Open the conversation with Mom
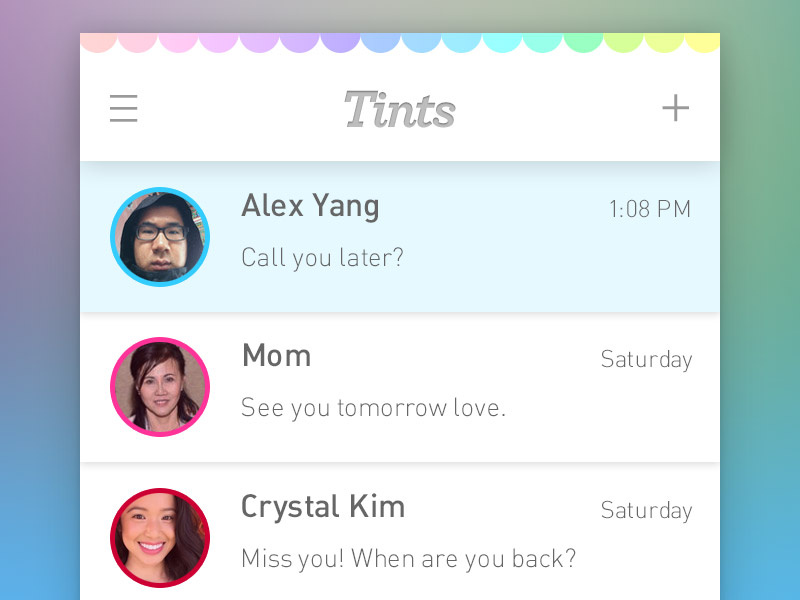Image resolution: width=800 pixels, height=600 pixels. [400, 387]
